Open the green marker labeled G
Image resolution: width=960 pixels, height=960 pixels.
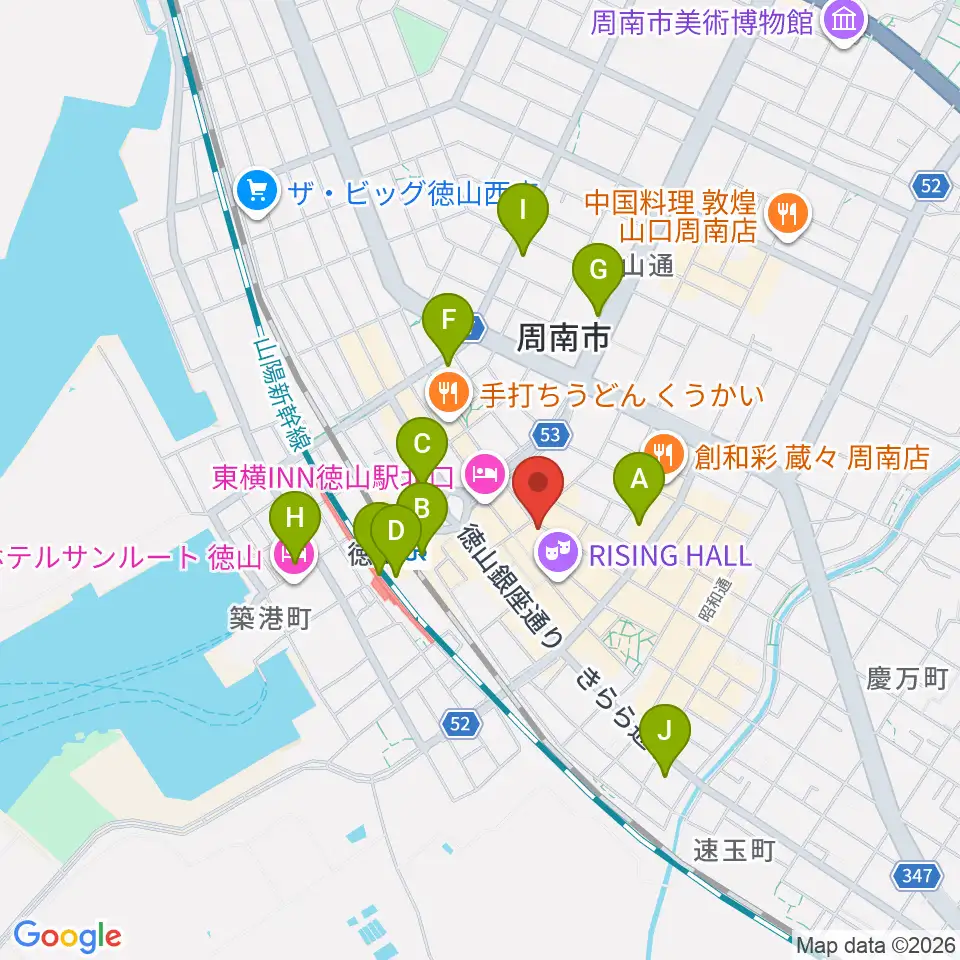point(598,274)
